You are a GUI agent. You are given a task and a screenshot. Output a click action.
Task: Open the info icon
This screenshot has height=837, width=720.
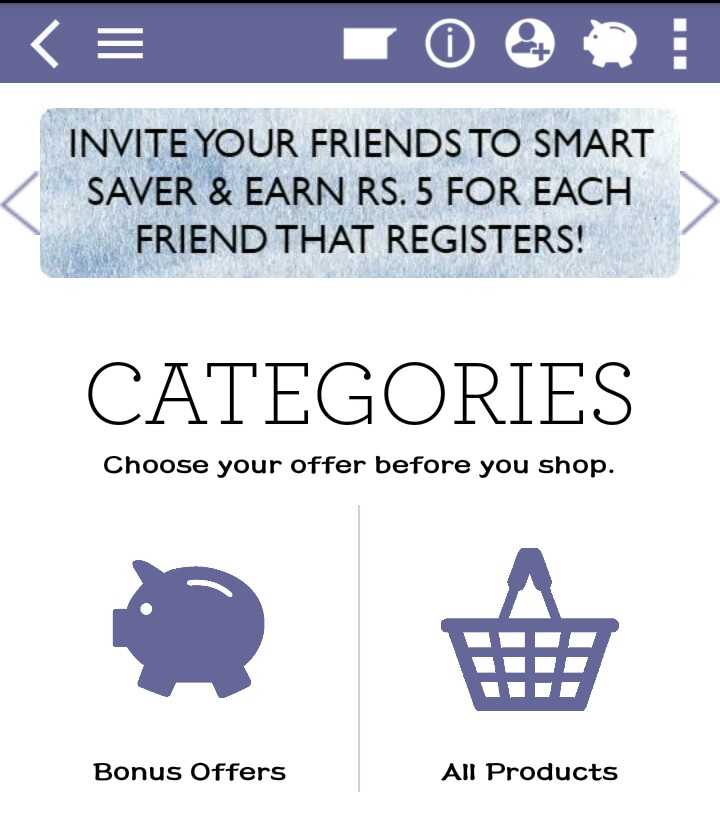point(449,44)
